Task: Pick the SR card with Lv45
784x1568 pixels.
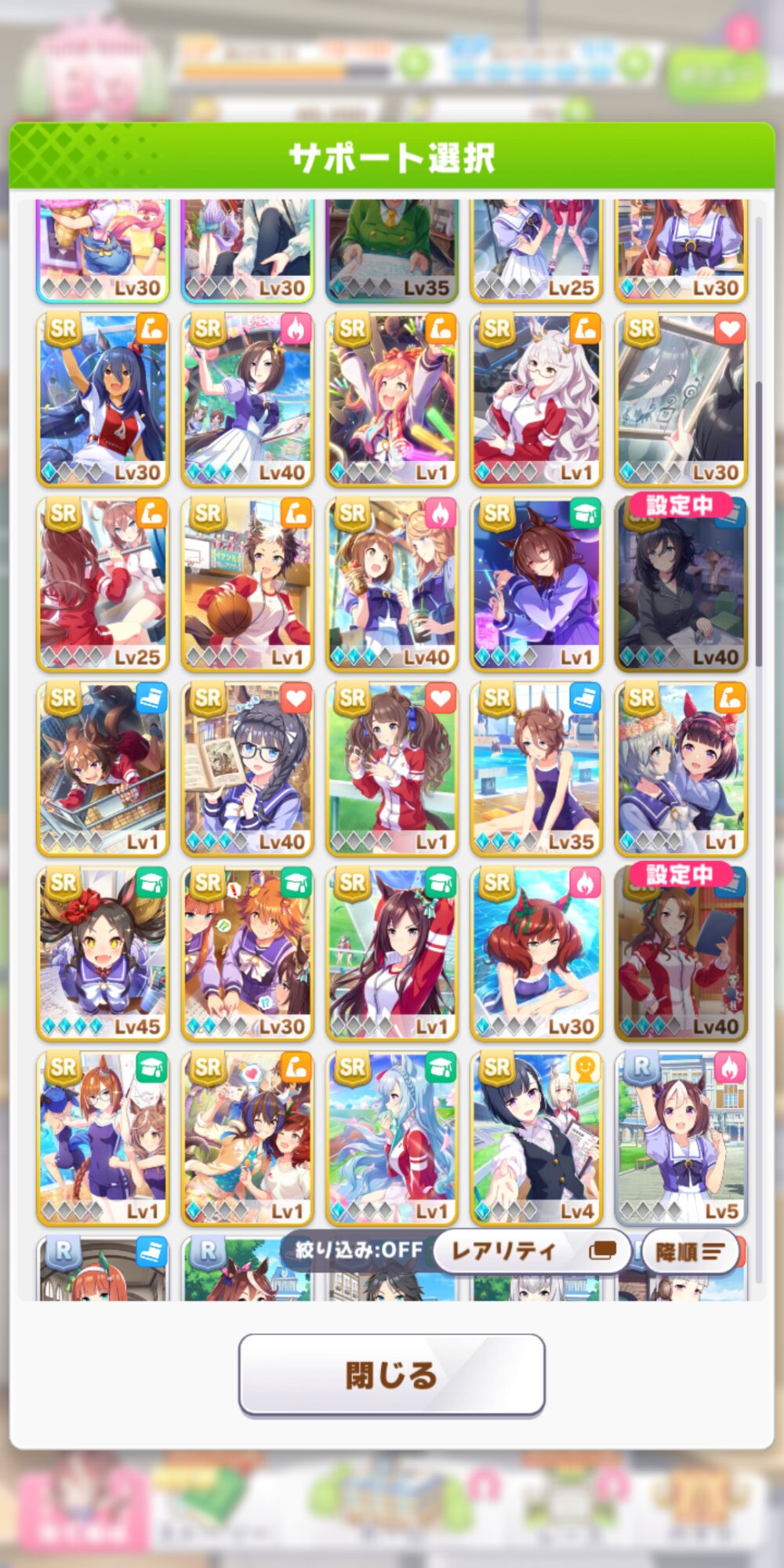Action: pyautogui.click(x=103, y=953)
